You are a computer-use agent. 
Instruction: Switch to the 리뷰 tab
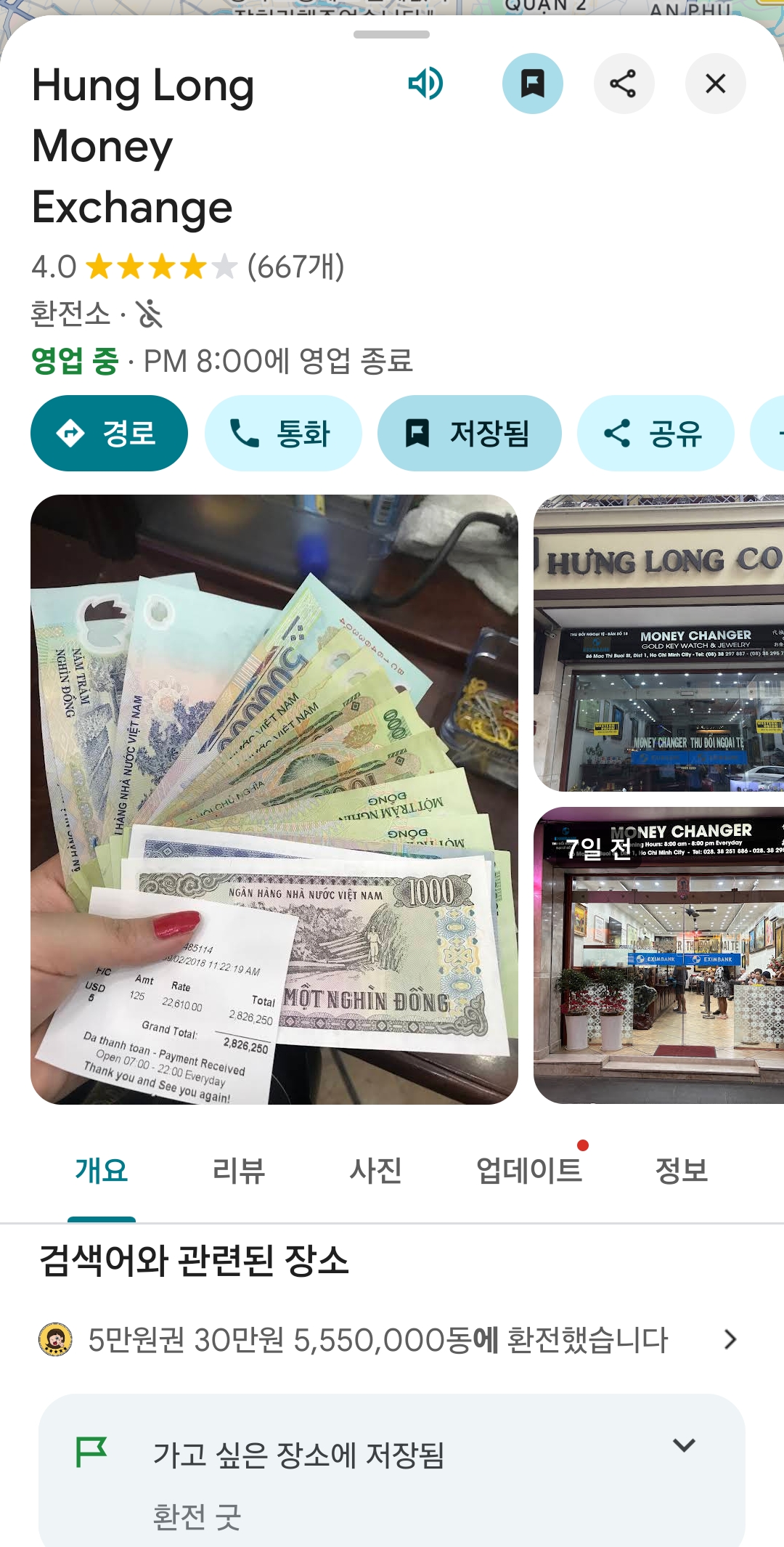[239, 1171]
